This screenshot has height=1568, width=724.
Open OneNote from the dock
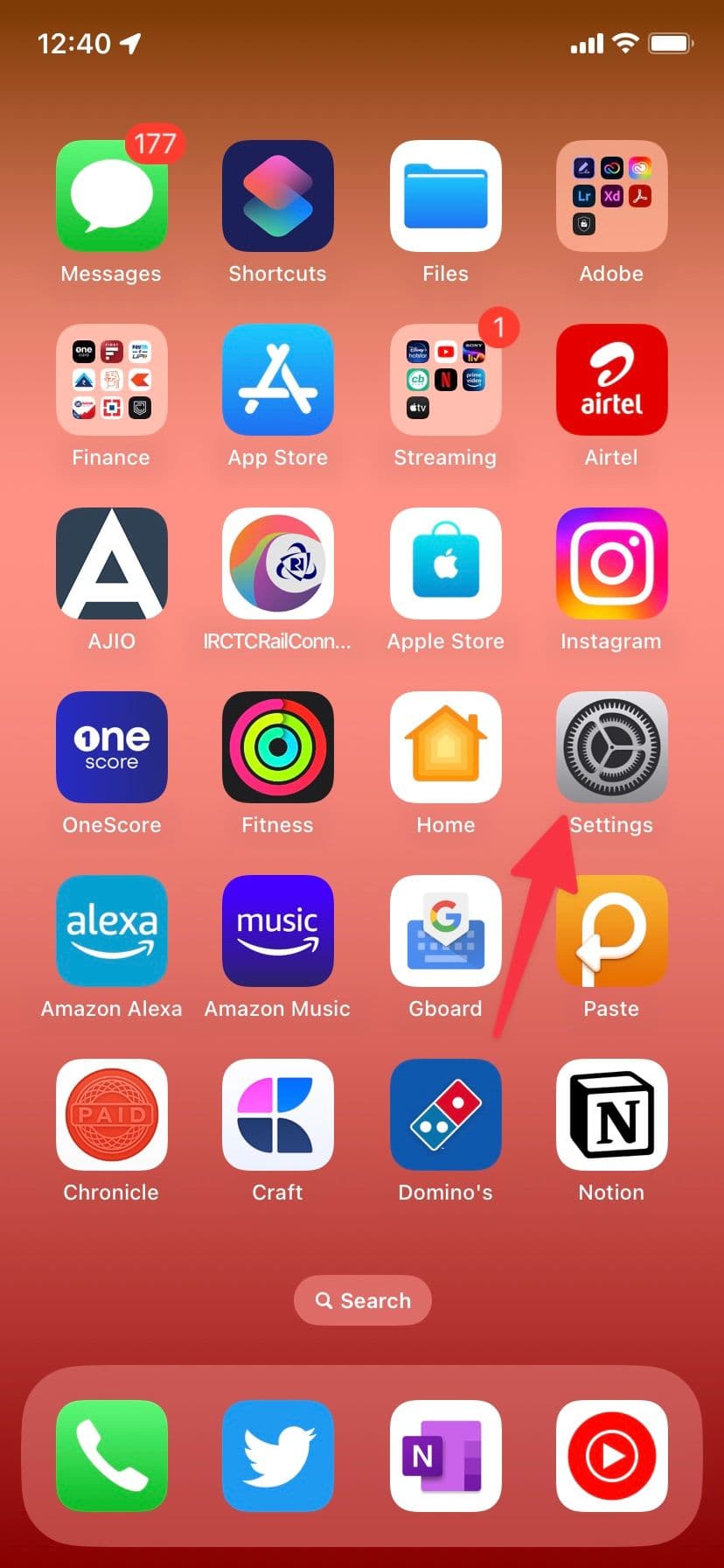click(x=445, y=1456)
